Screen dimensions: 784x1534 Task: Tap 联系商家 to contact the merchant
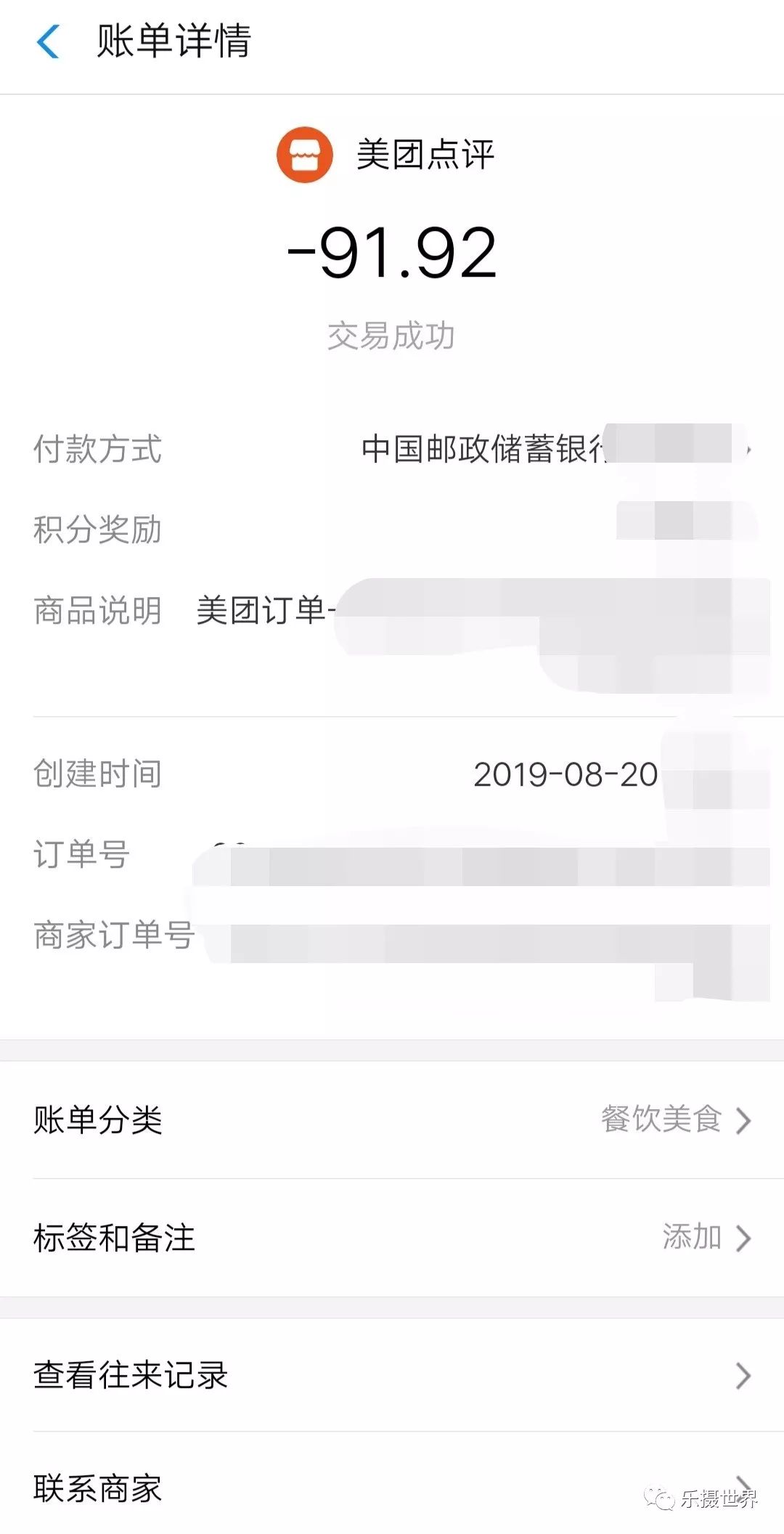tap(392, 1487)
